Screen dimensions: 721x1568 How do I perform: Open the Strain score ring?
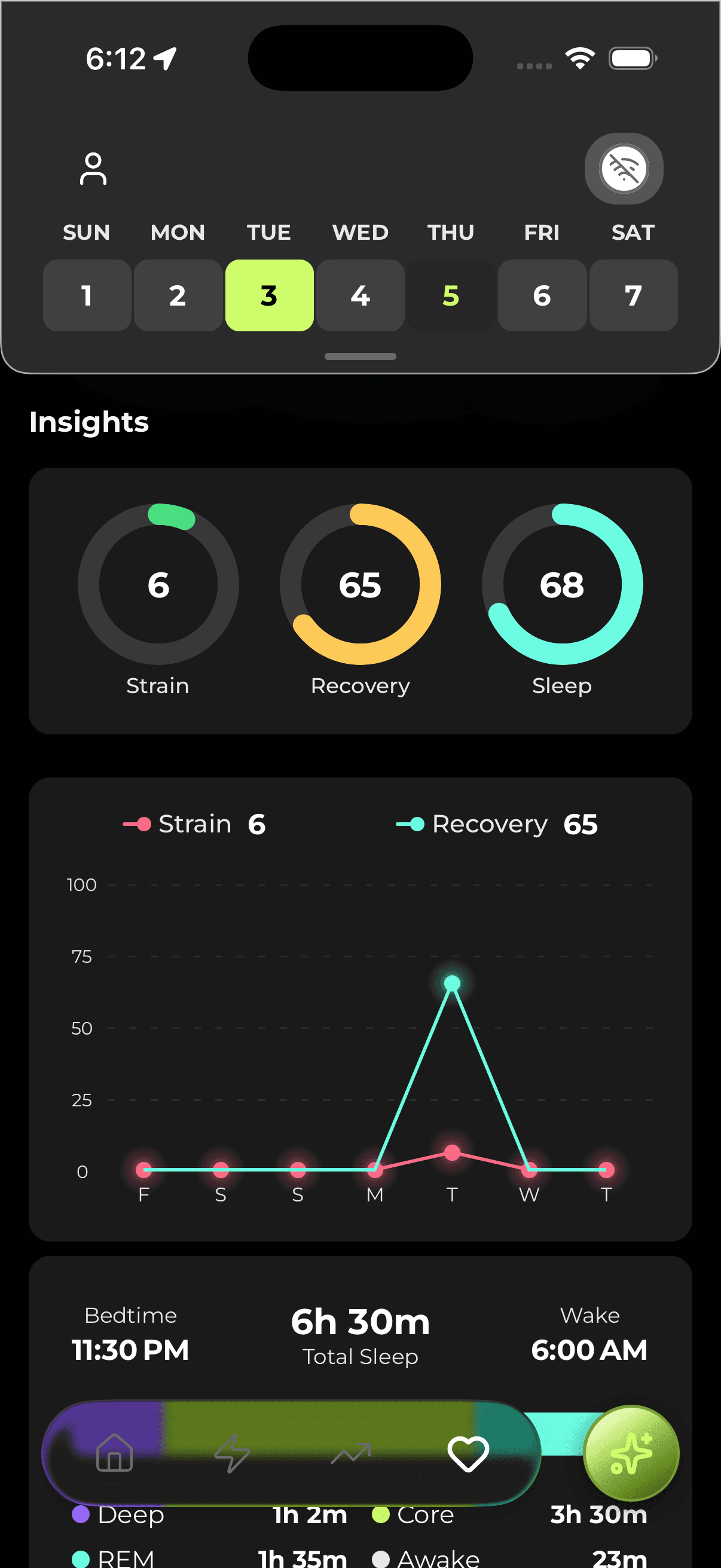[158, 584]
